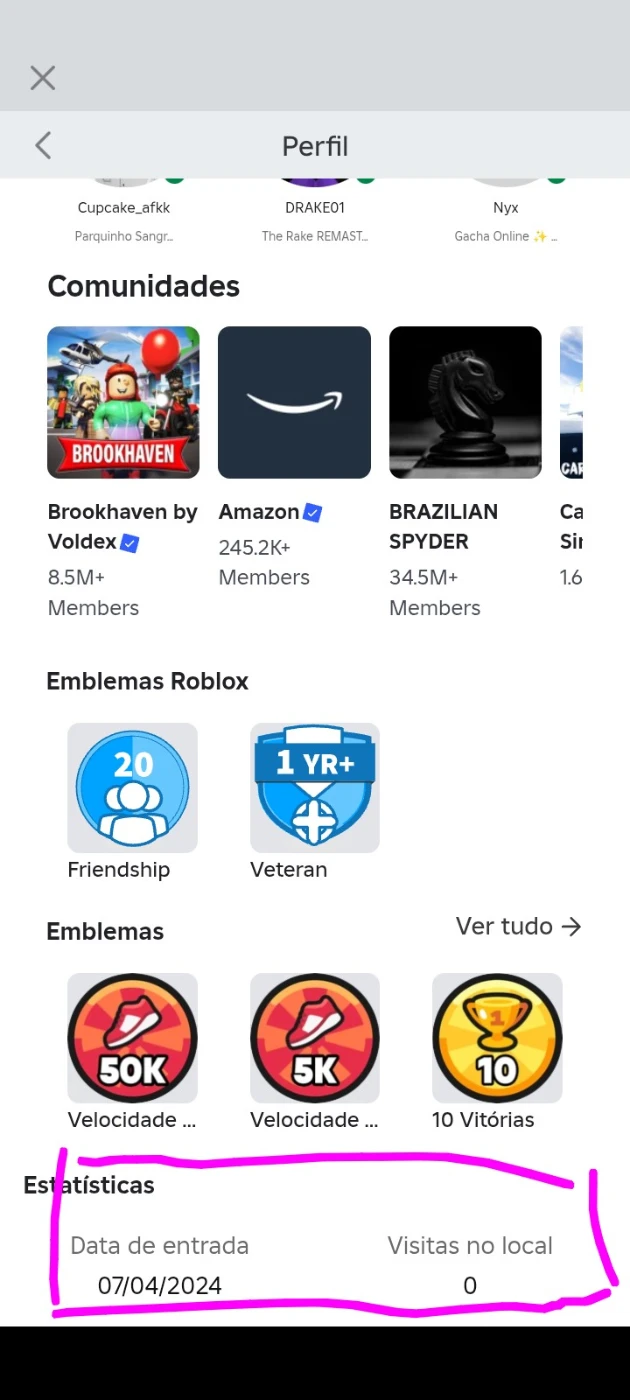630x1400 pixels.
Task: Tap Ver tudo to see all badges
Action: (518, 927)
